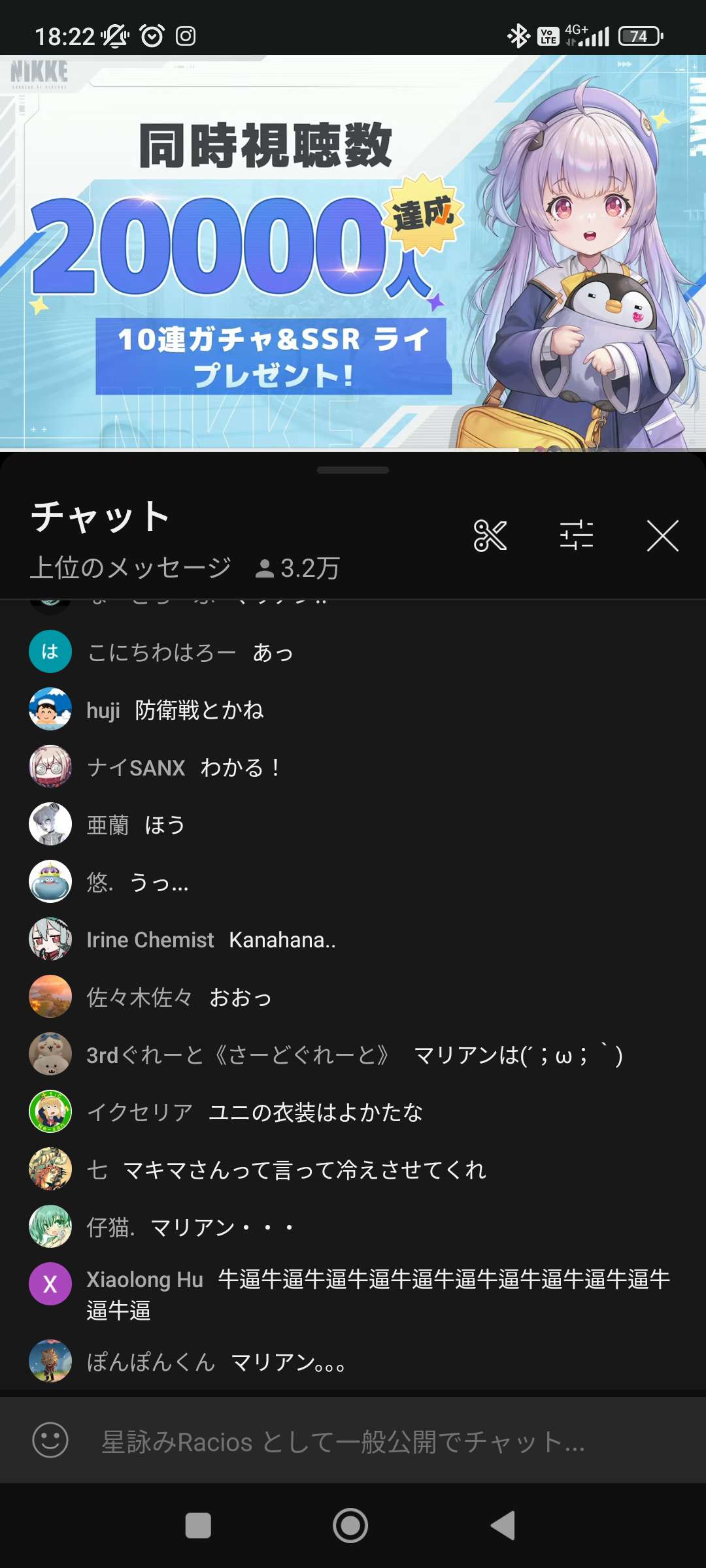Create a clip with the scissors icon

click(x=490, y=536)
